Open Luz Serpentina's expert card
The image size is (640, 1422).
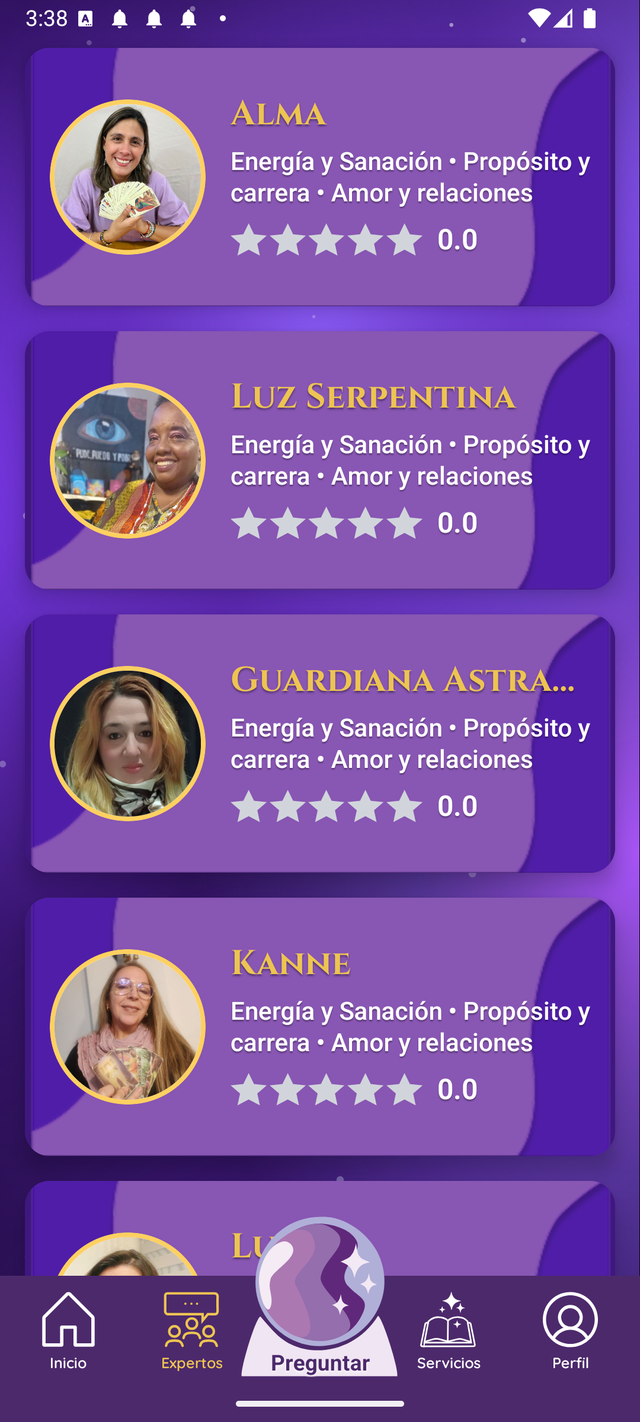coord(320,460)
